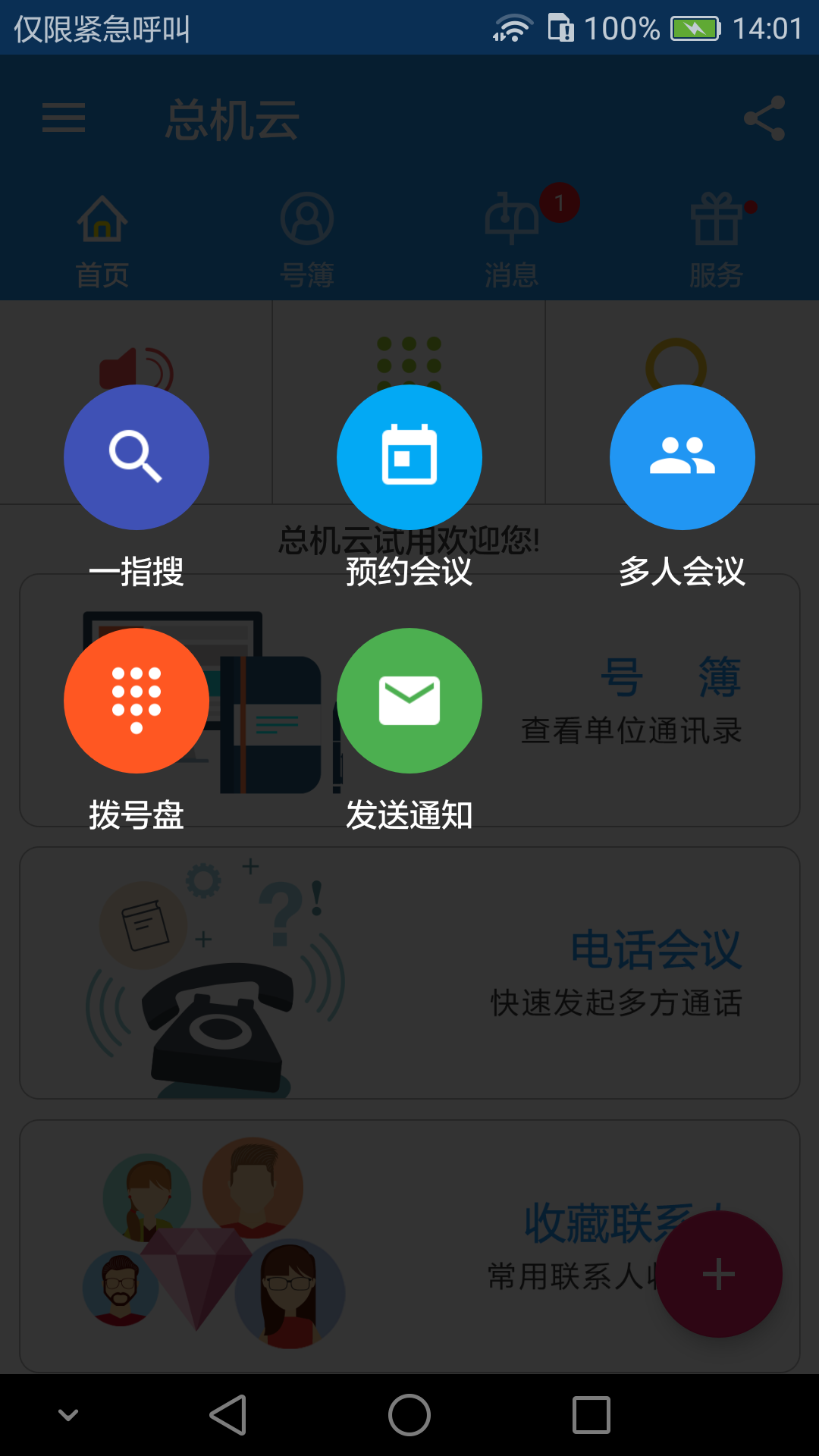
Task: Open the 服务 gift icon with red dot
Action: point(716,235)
